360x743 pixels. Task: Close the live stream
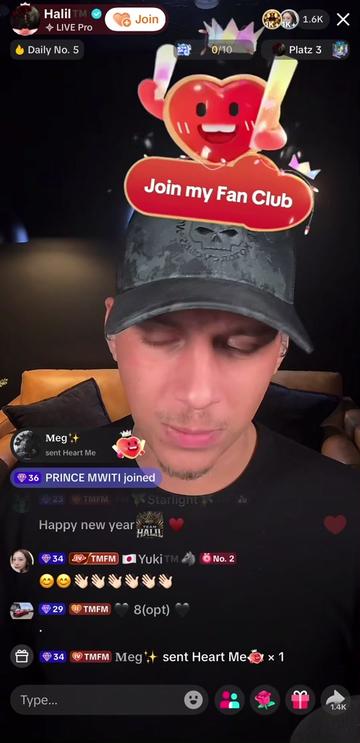coord(343,19)
